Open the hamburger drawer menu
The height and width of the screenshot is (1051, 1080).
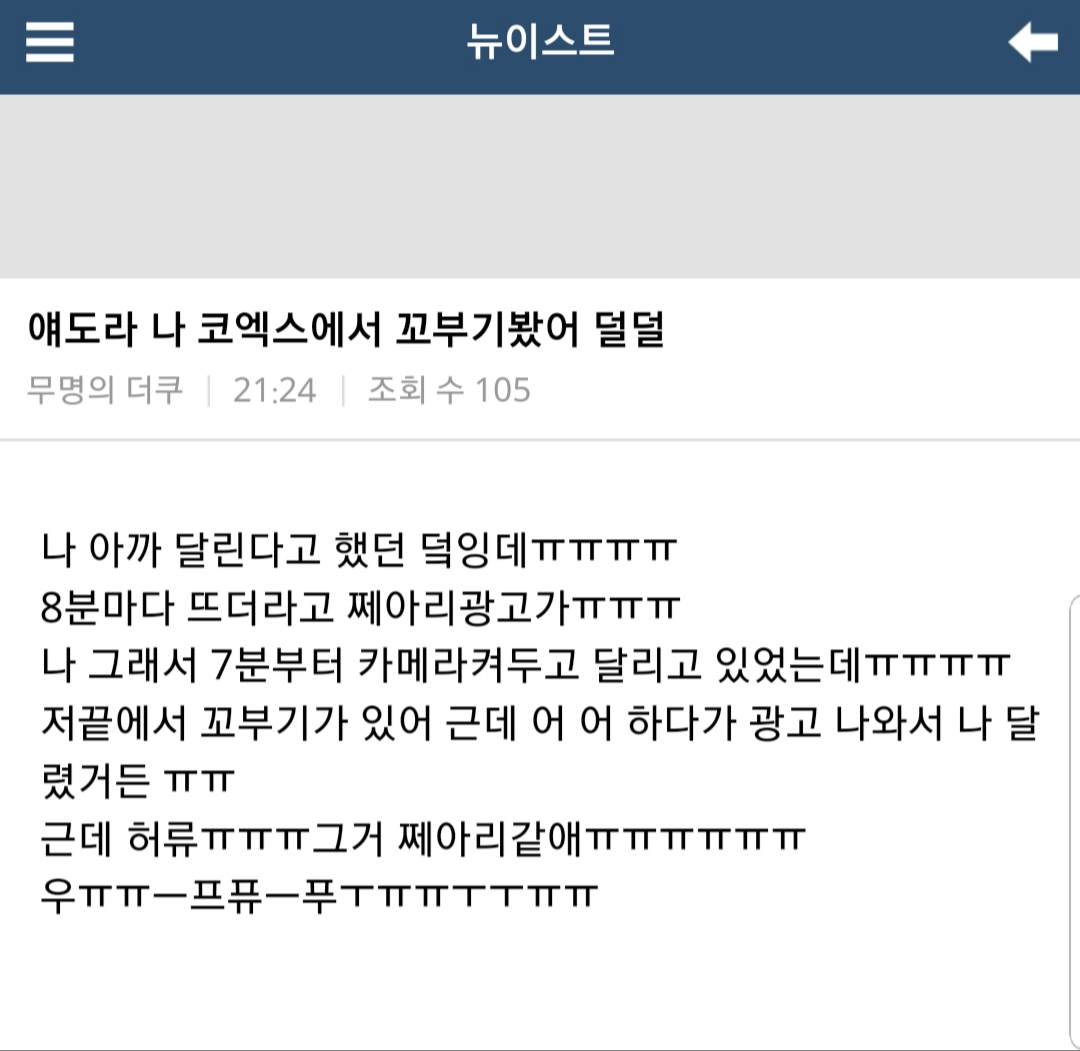[x=50, y=43]
